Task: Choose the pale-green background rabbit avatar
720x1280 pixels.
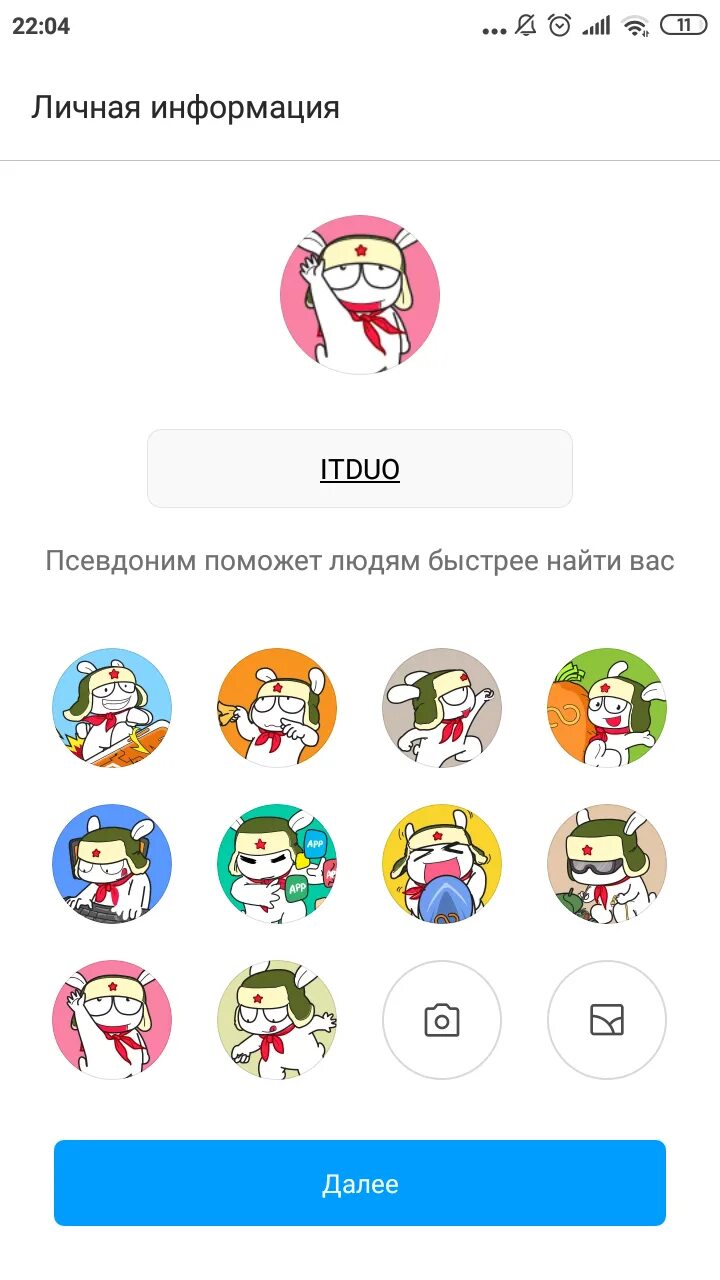Action: pos(277,1020)
